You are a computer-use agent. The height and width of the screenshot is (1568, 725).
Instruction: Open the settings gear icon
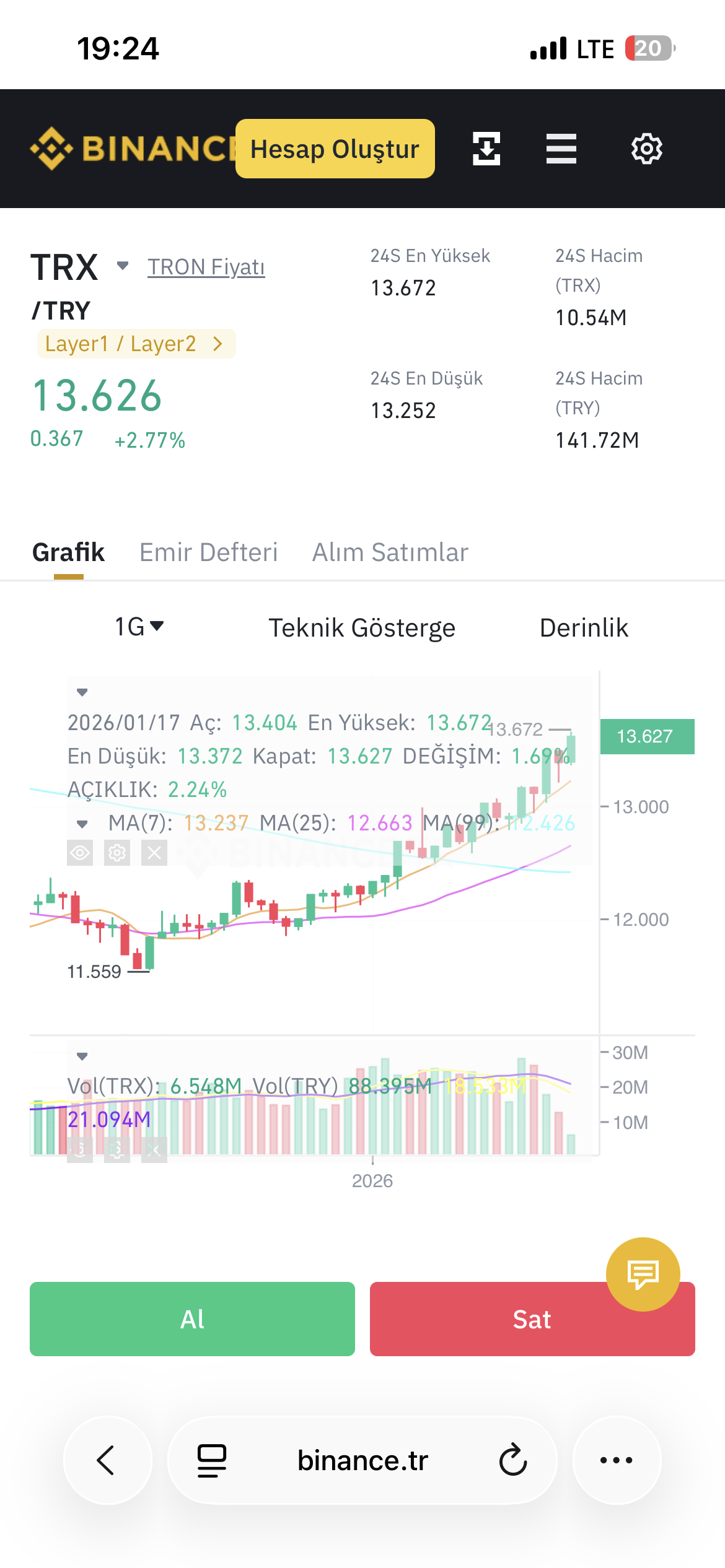point(647,149)
